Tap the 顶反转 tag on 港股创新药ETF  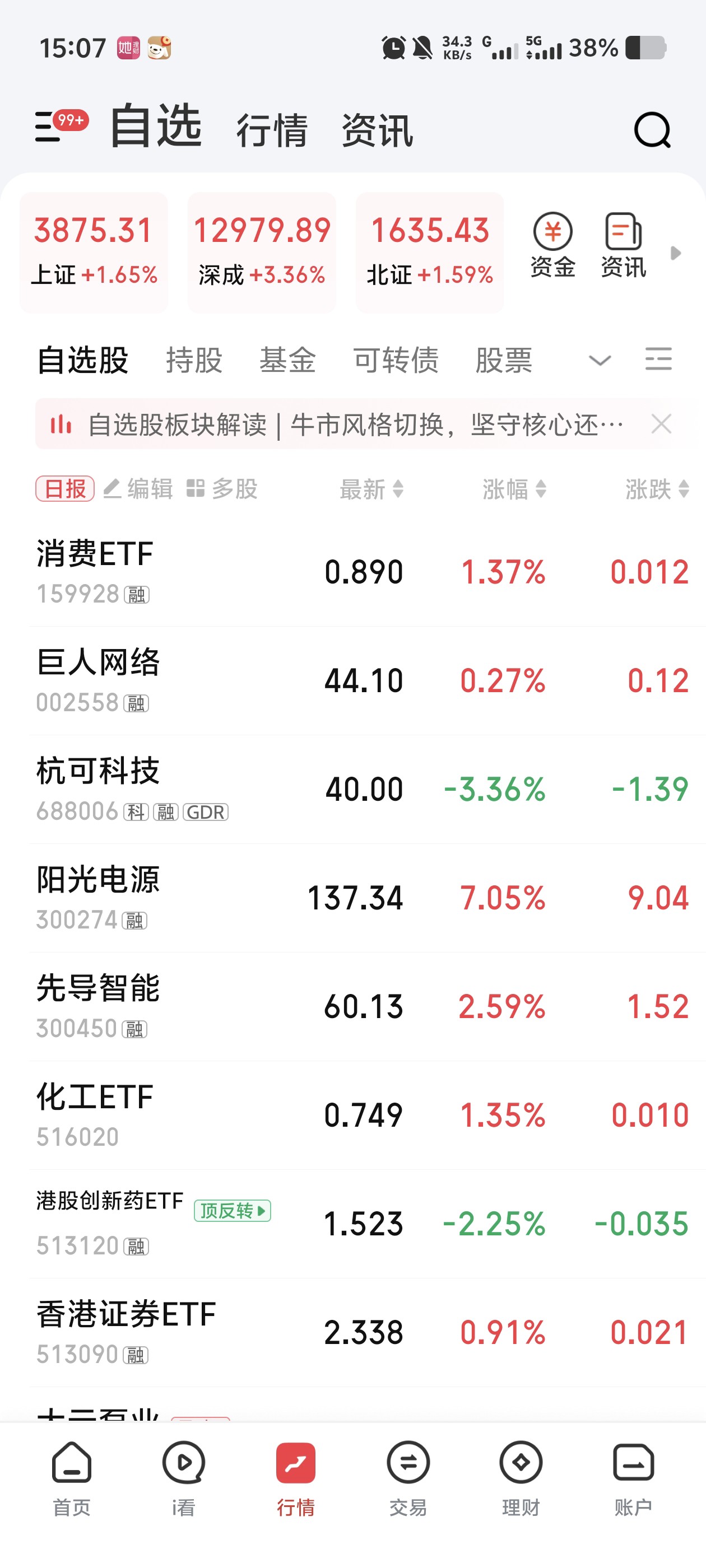click(x=232, y=1210)
